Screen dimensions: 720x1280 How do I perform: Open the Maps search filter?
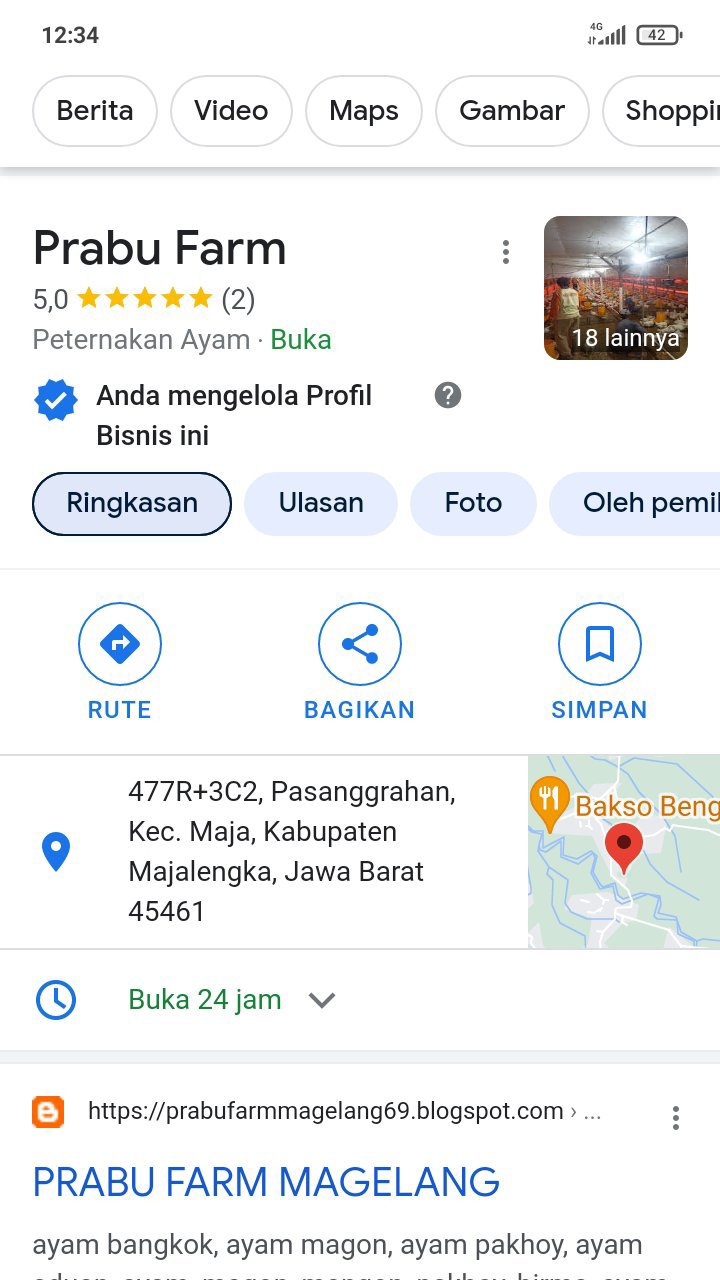(364, 111)
